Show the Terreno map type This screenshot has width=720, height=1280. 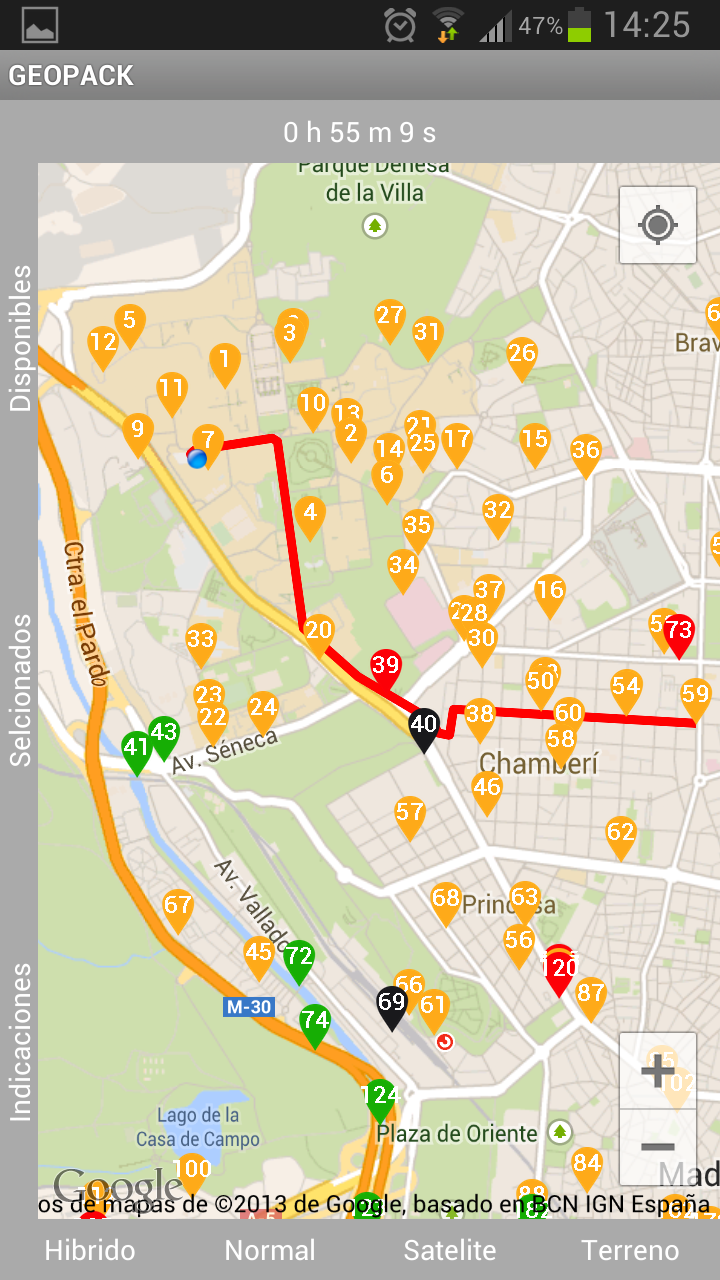630,1250
